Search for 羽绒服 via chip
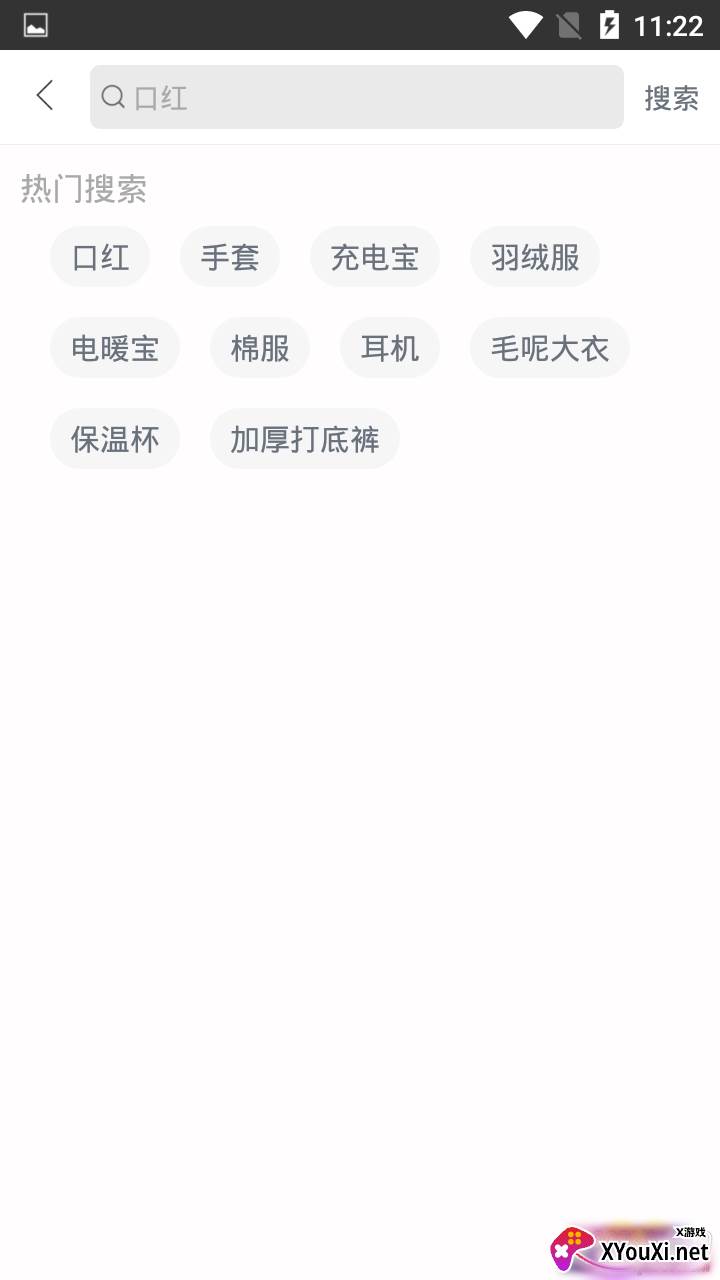 (x=535, y=257)
